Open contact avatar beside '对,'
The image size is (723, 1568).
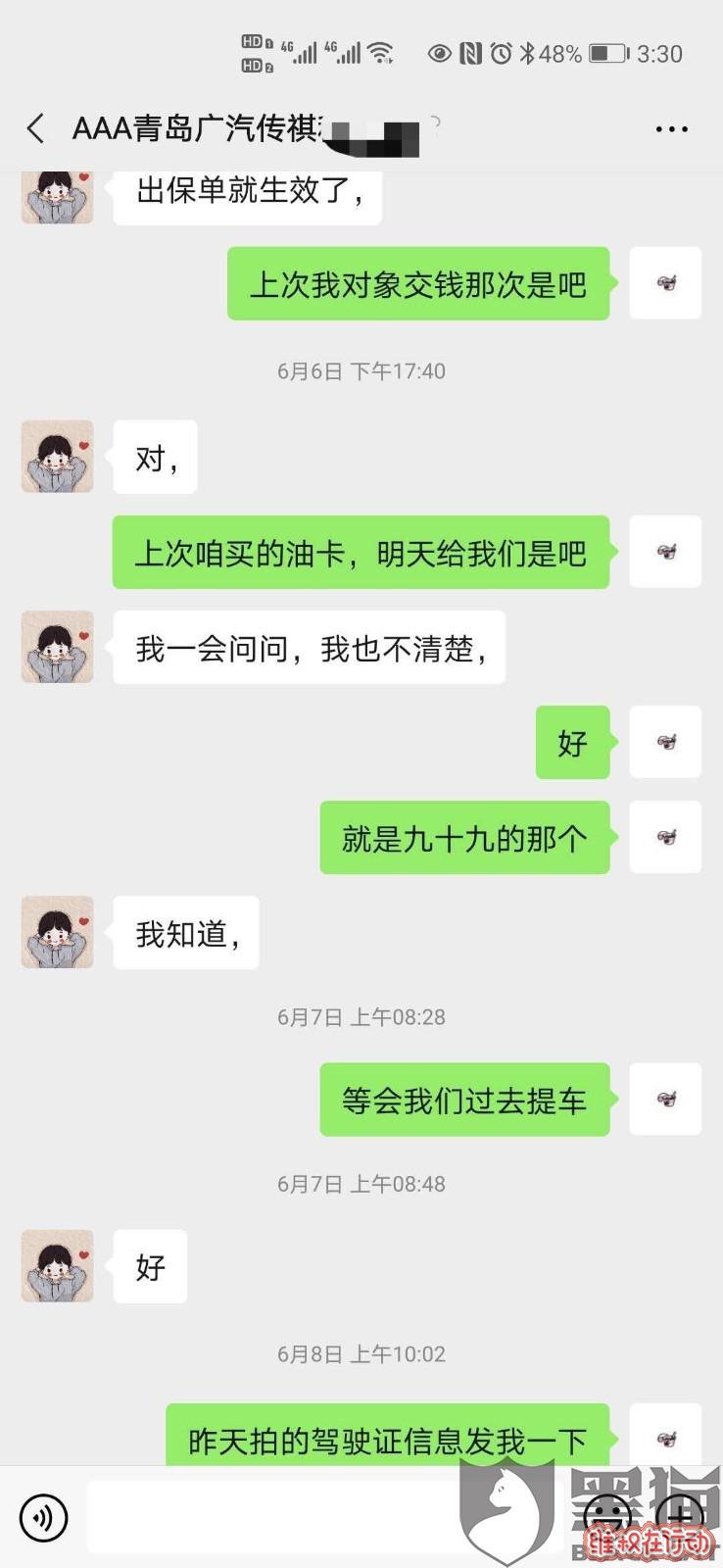58,457
